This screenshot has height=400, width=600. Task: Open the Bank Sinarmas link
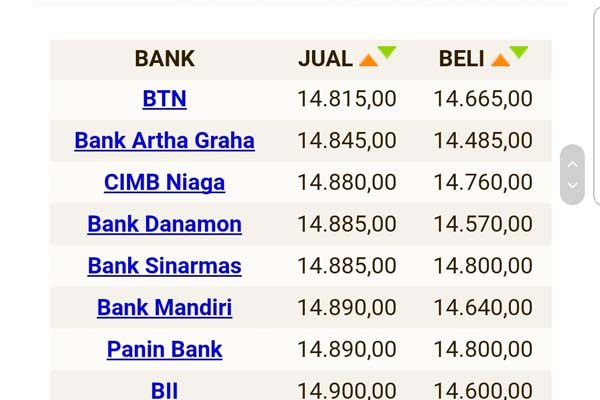point(164,266)
